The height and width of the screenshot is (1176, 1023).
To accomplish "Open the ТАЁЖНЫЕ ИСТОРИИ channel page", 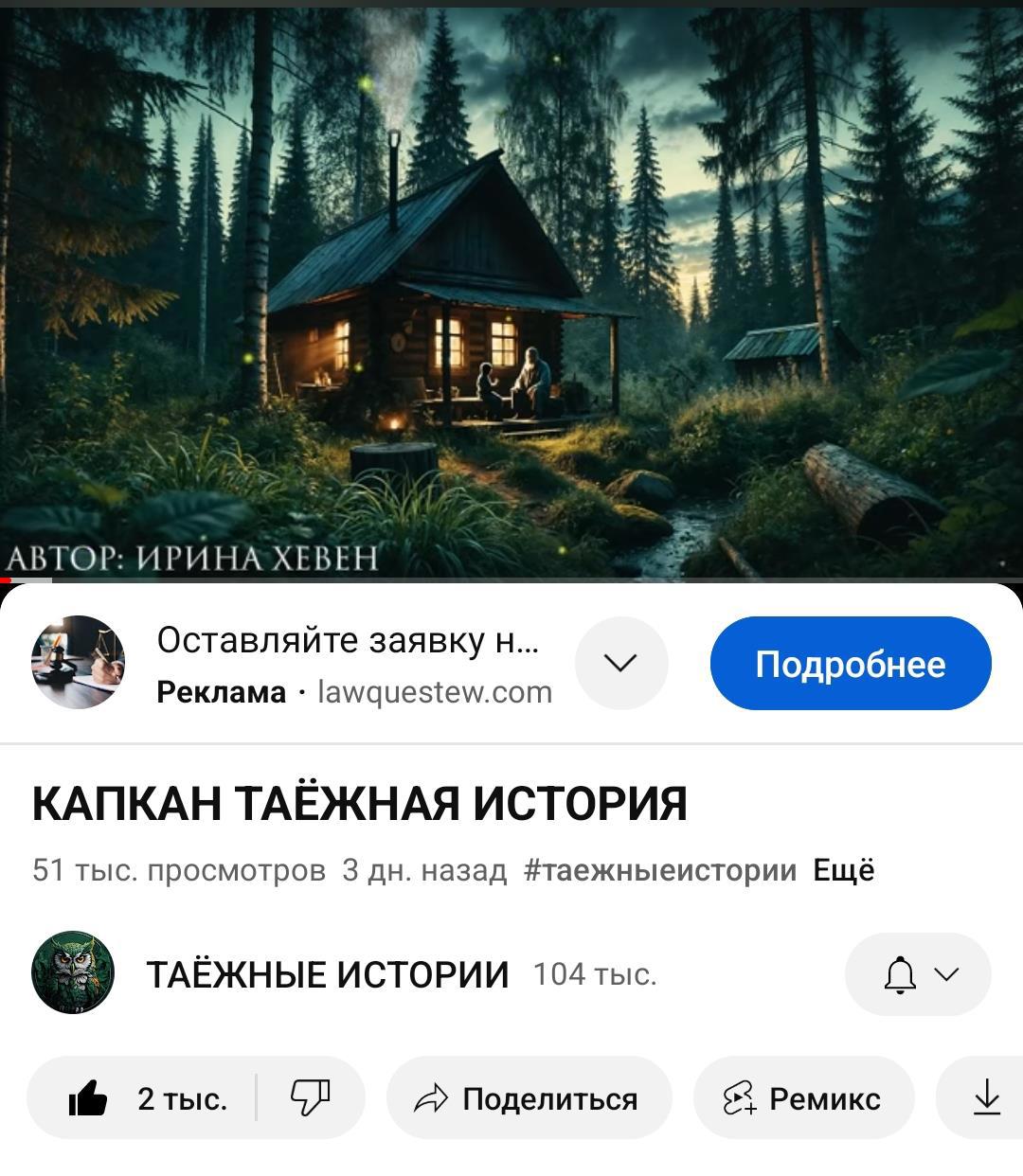I will [x=327, y=973].
